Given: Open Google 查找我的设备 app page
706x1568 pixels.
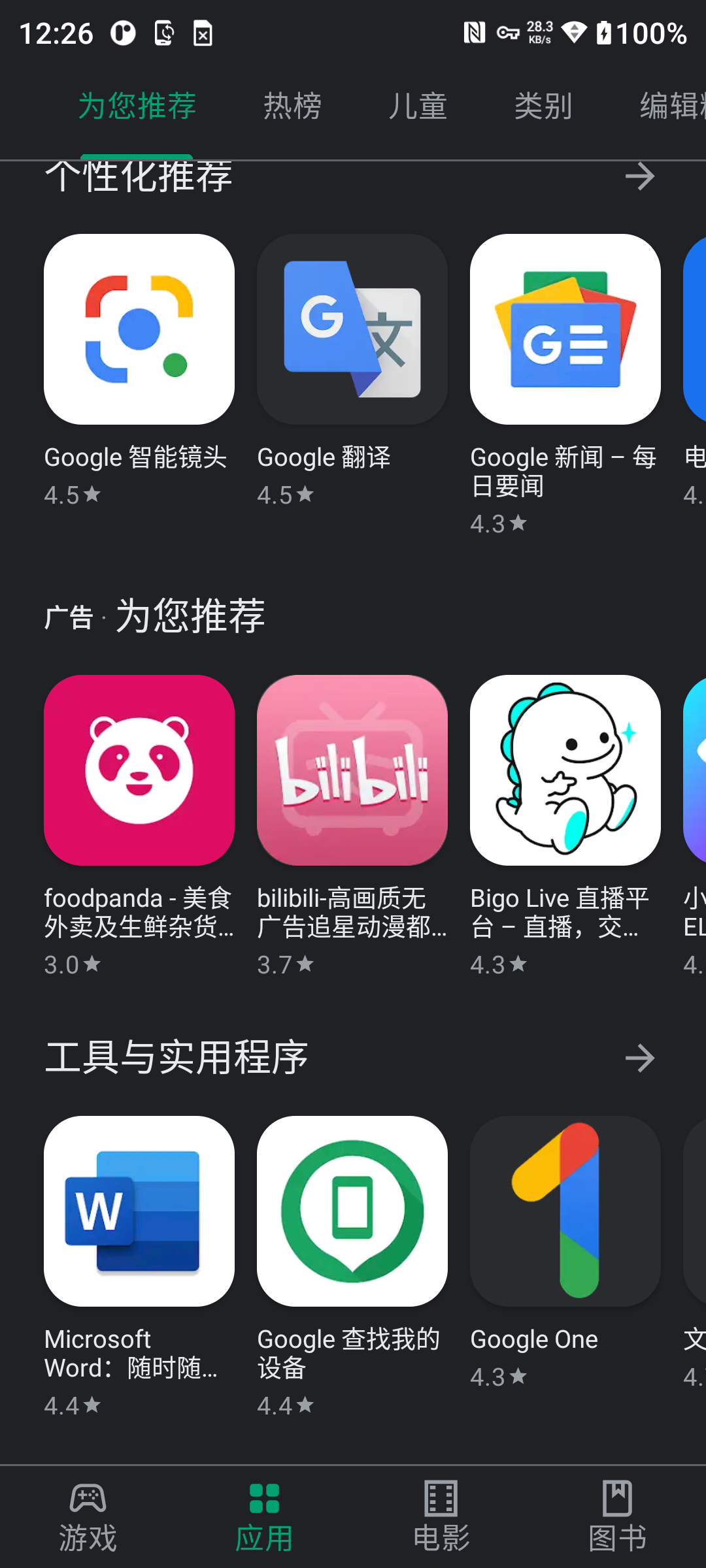Looking at the screenshot, I should click(x=352, y=1211).
